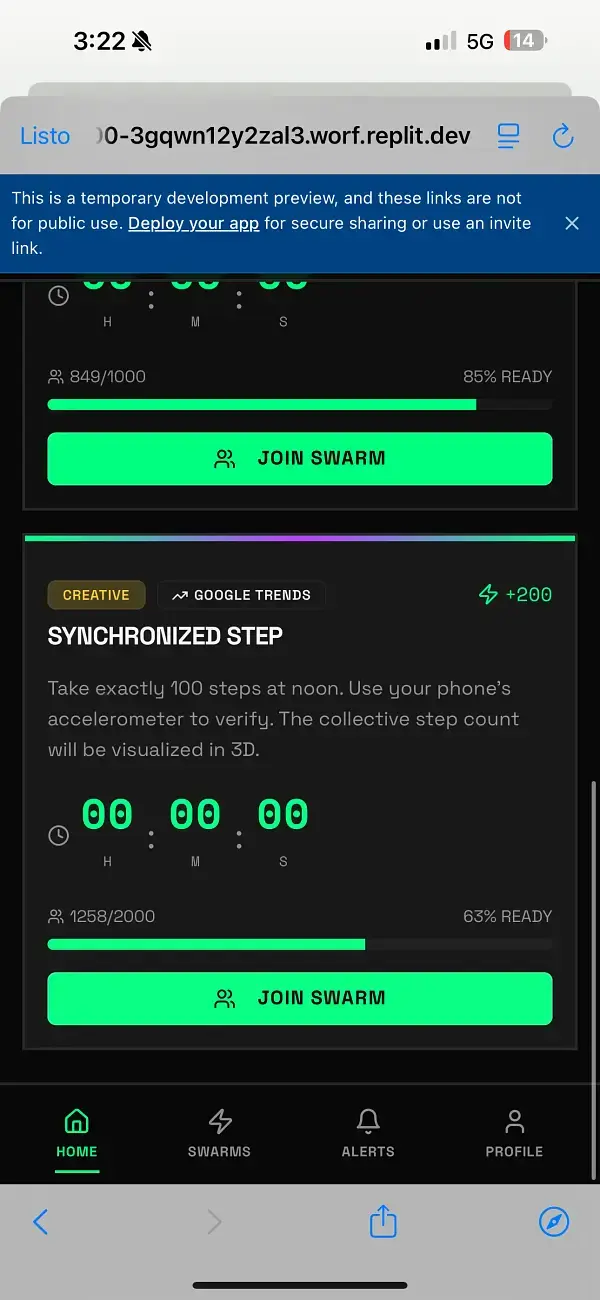Screen dimensions: 600x1300
Task: Open the page in Safari
Action: tap(554, 1221)
